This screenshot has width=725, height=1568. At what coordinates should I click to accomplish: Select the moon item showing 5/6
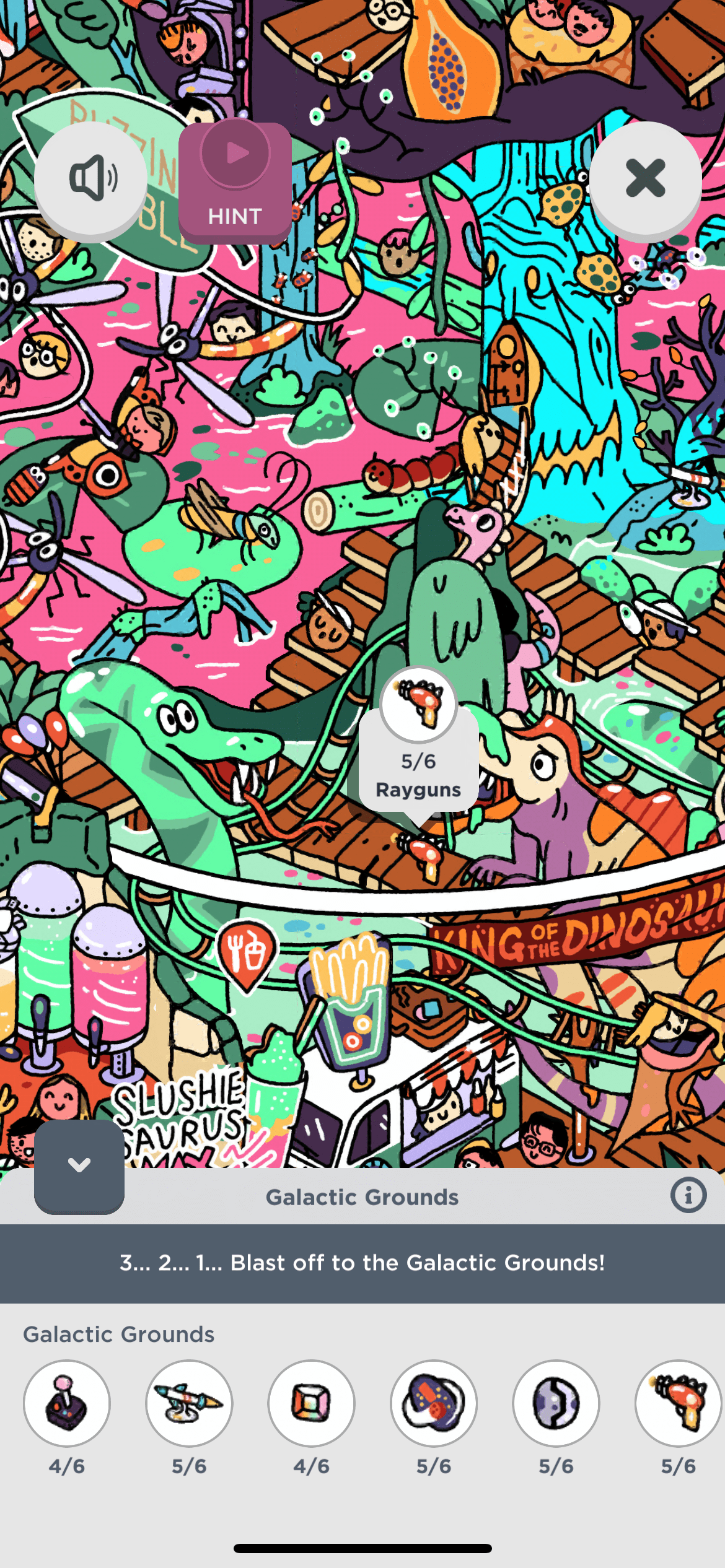(556, 1403)
